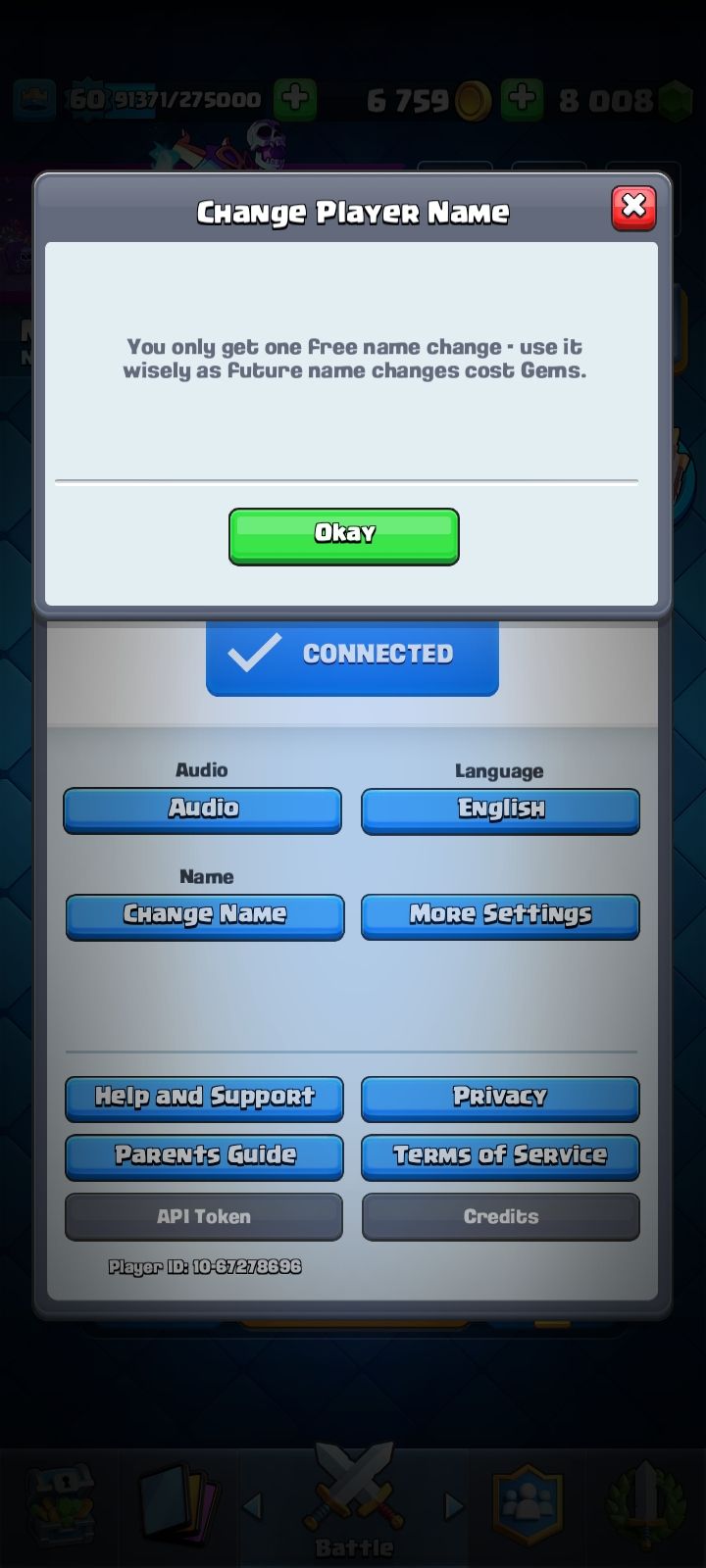Screen dimensions: 706x1568
Task: View the Privacy policy
Action: (500, 1099)
